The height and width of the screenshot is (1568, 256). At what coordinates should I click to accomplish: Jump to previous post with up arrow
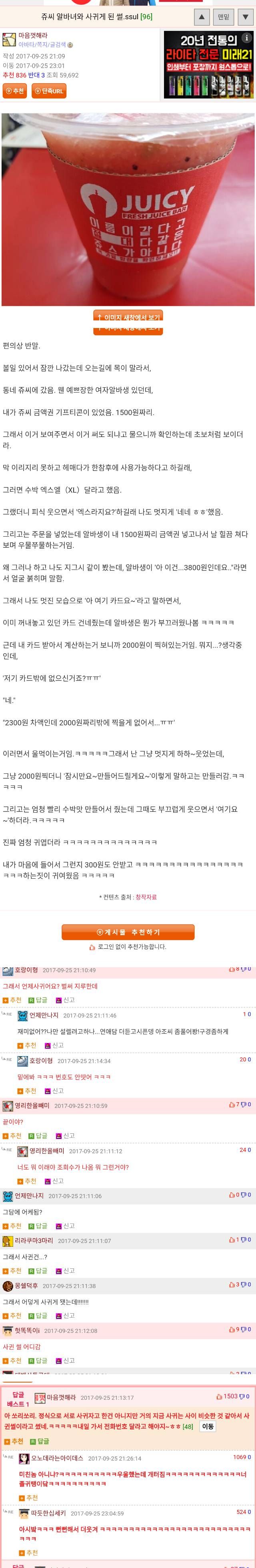point(201,16)
